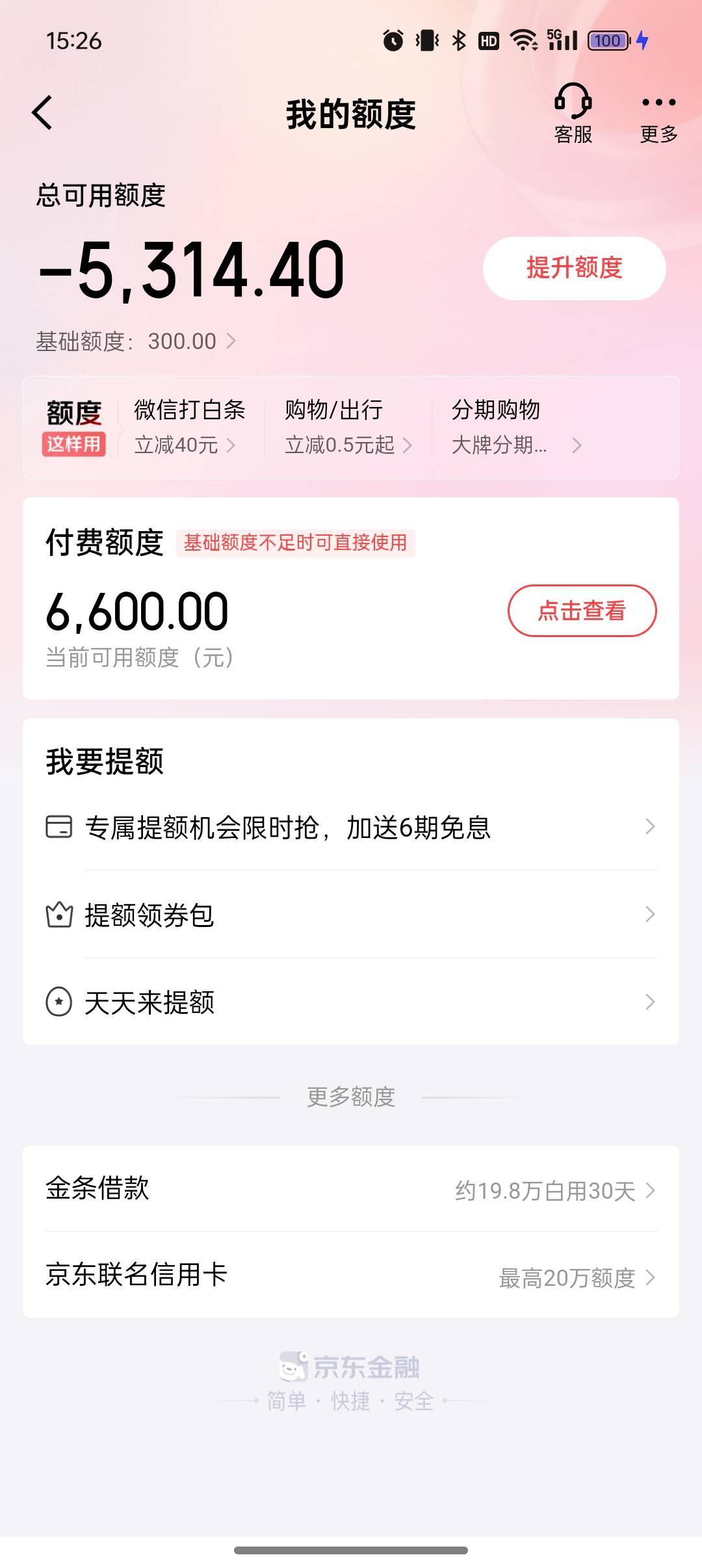Open 金条借款 row
This screenshot has height=1568, width=702.
click(x=351, y=1189)
